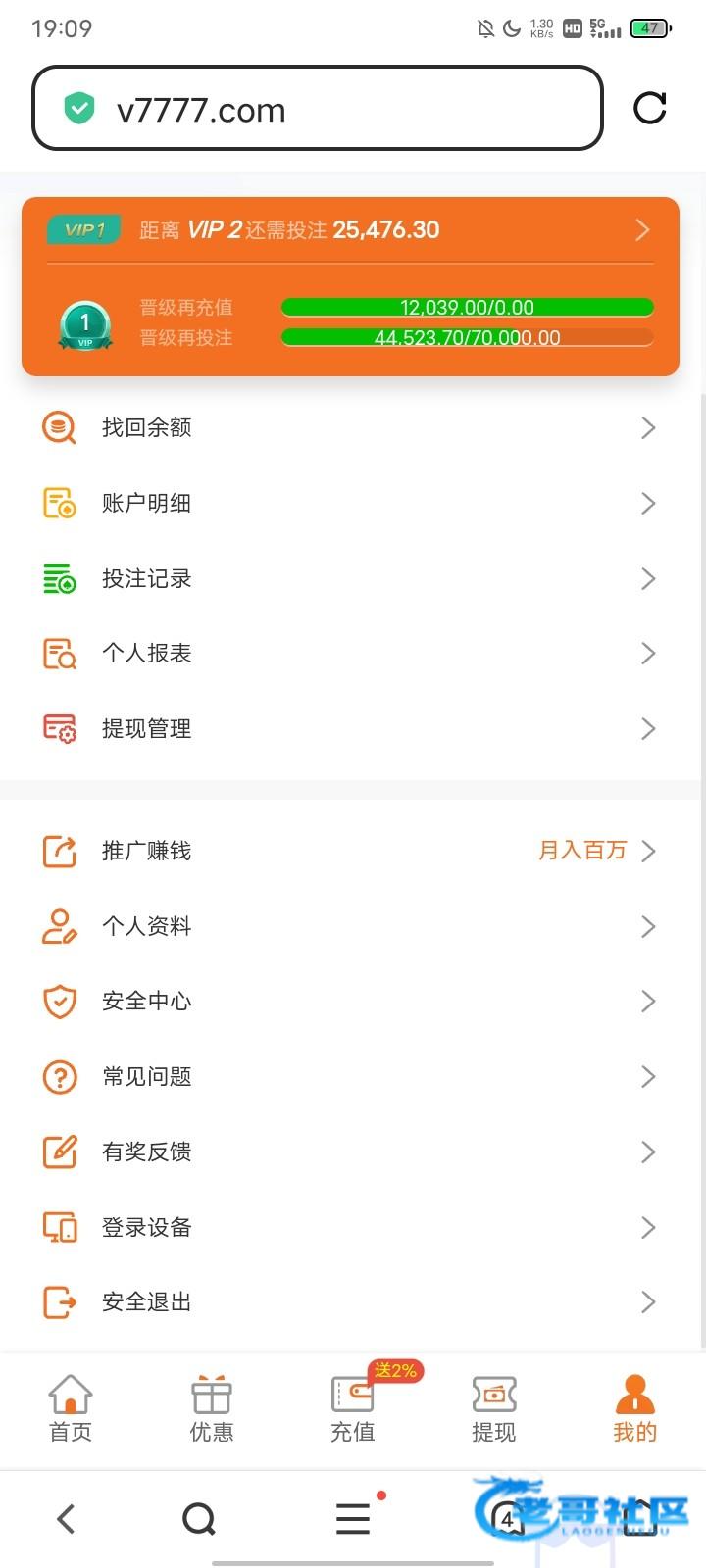Switch to the 优惠 promotions tab
Viewport: 706px width, 1568px height.
coord(212,1408)
